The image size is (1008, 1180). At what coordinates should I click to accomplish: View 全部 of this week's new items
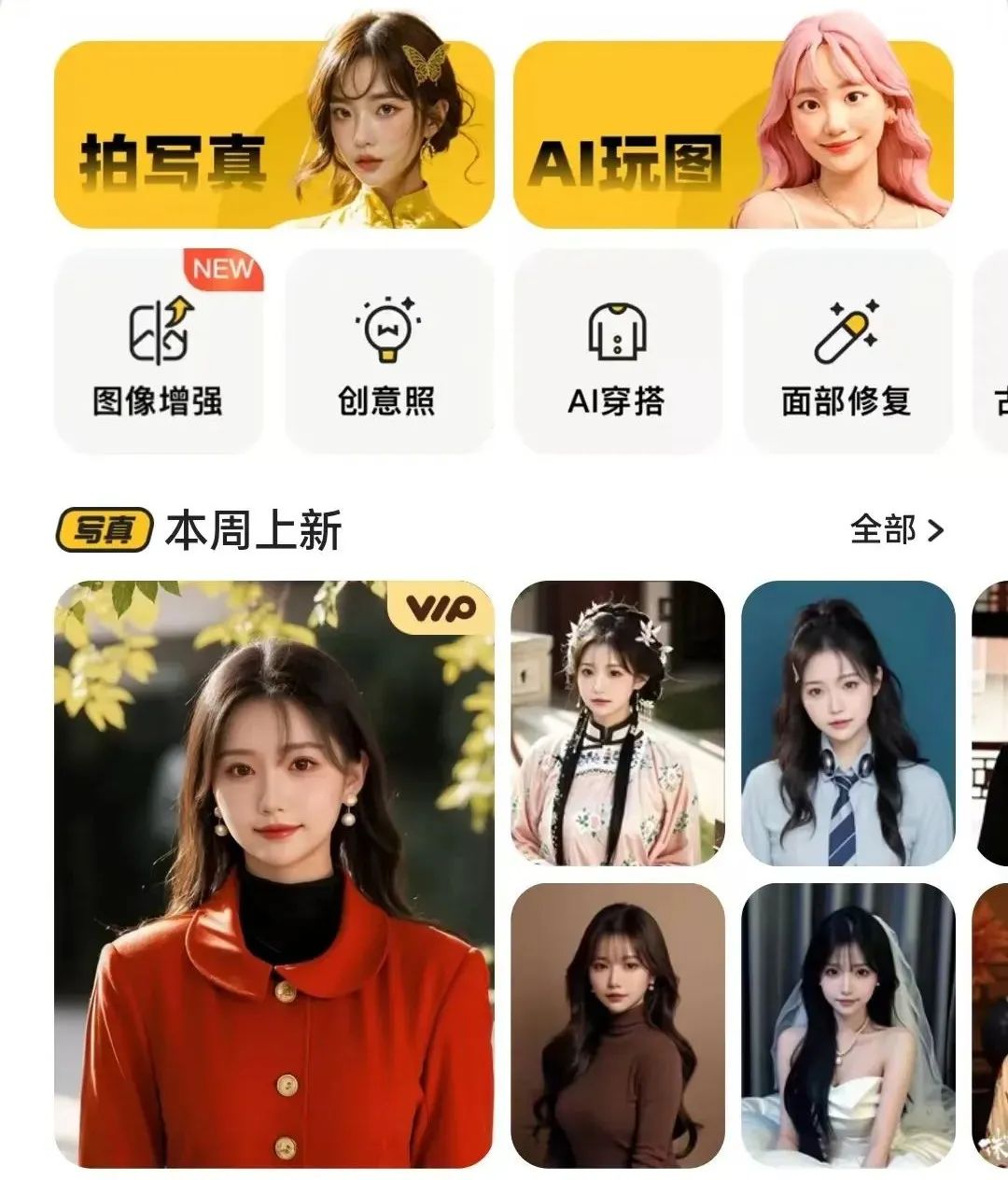tap(896, 530)
